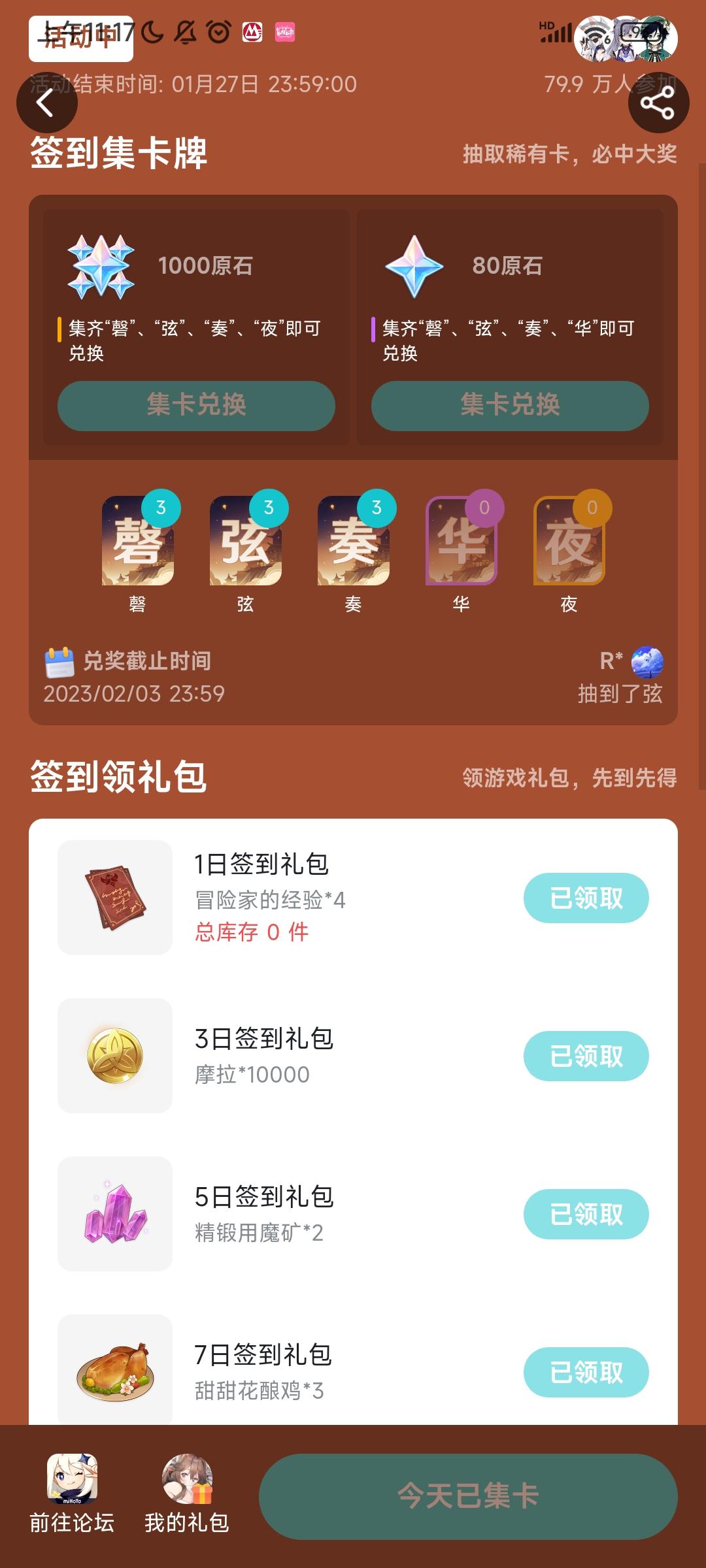Click the 甜甜花酿鸡 chicken thumbnail
Viewport: 706px width, 1568px height.
coord(115,1373)
